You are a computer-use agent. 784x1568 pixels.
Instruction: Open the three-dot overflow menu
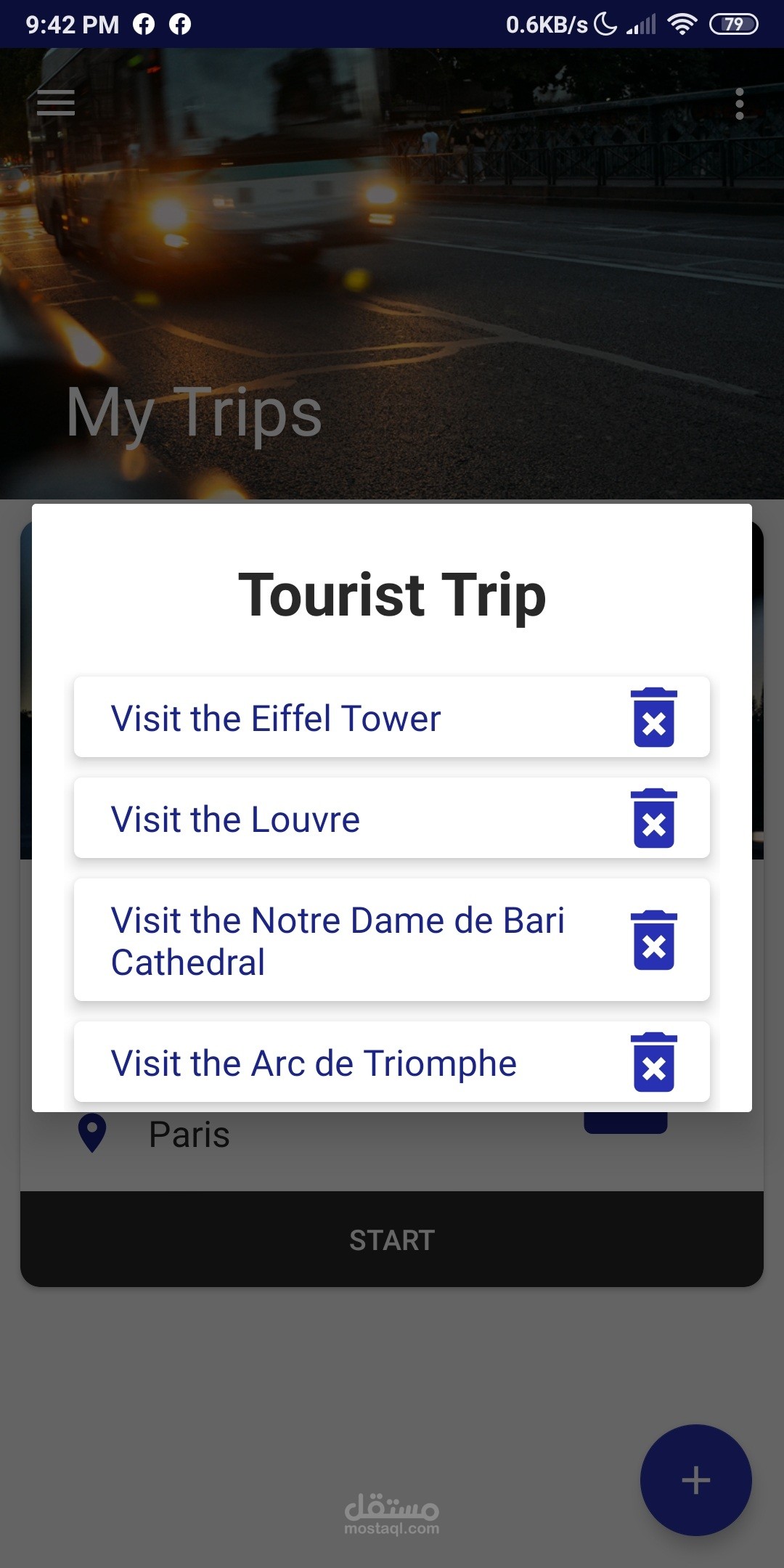click(739, 104)
